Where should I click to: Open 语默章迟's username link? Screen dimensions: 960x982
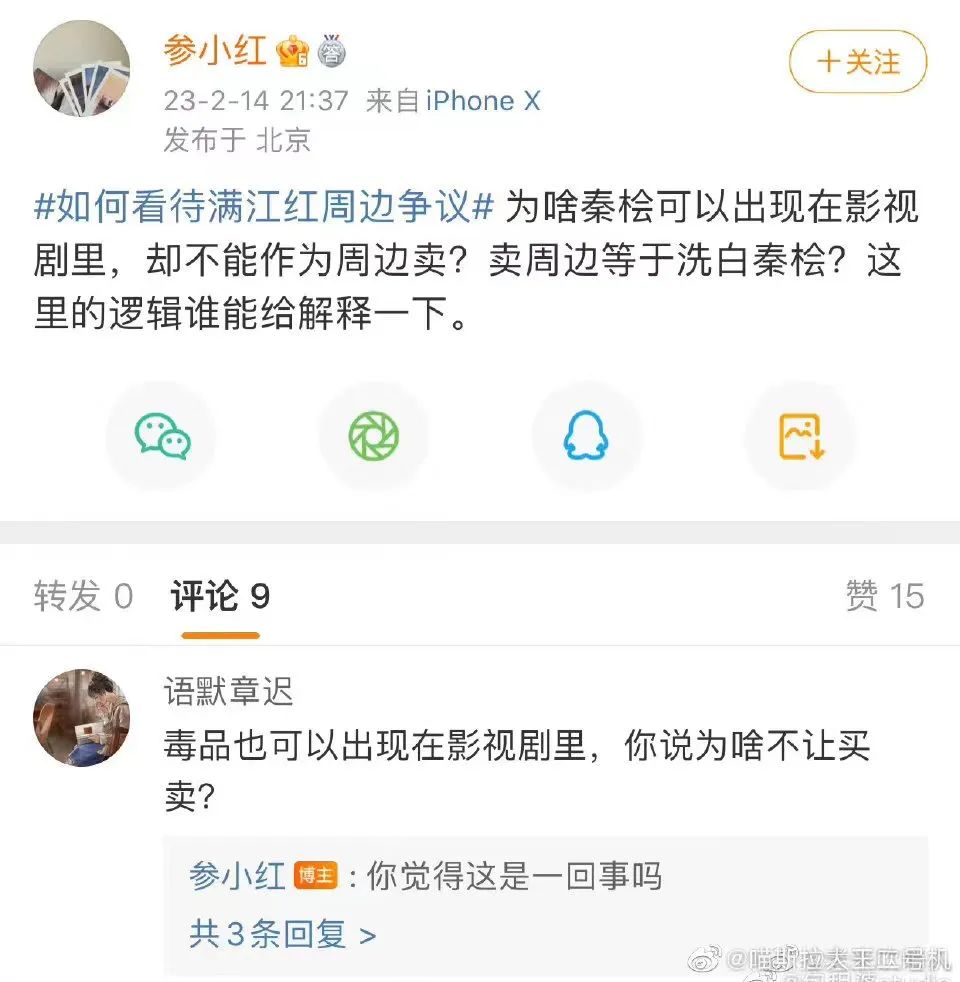click(229, 691)
